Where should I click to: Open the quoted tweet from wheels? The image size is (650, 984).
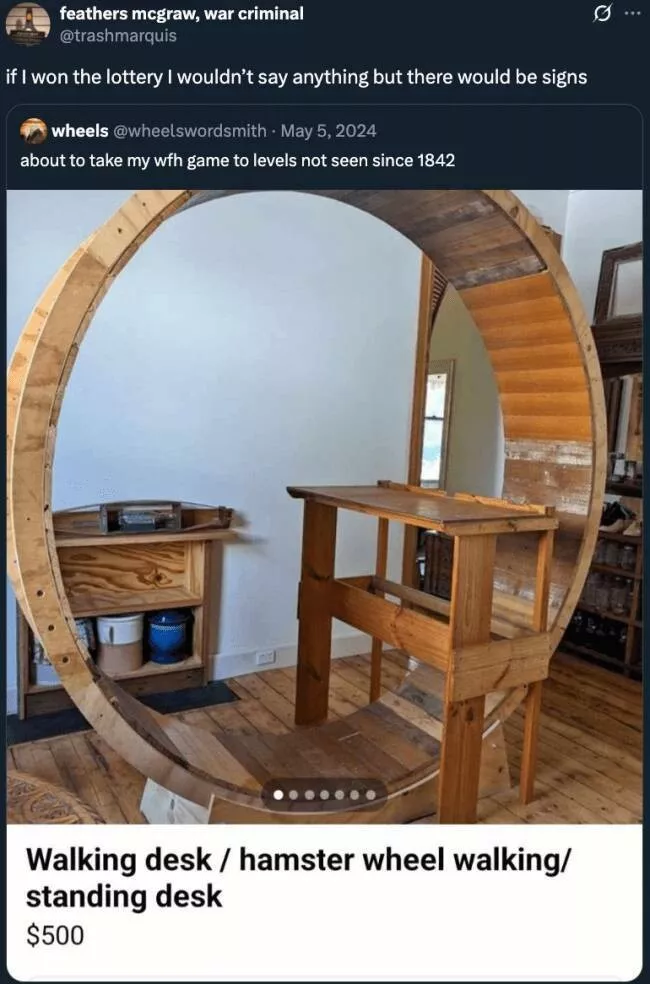click(x=237, y=159)
